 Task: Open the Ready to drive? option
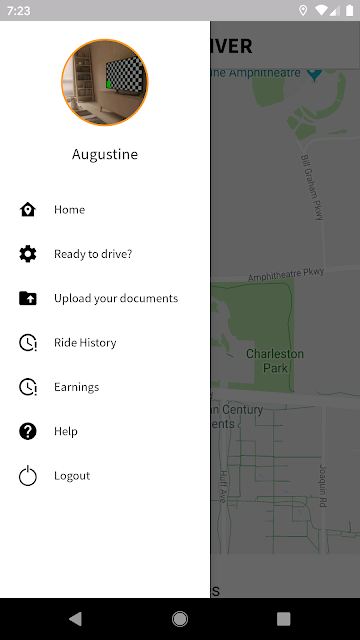105,254
